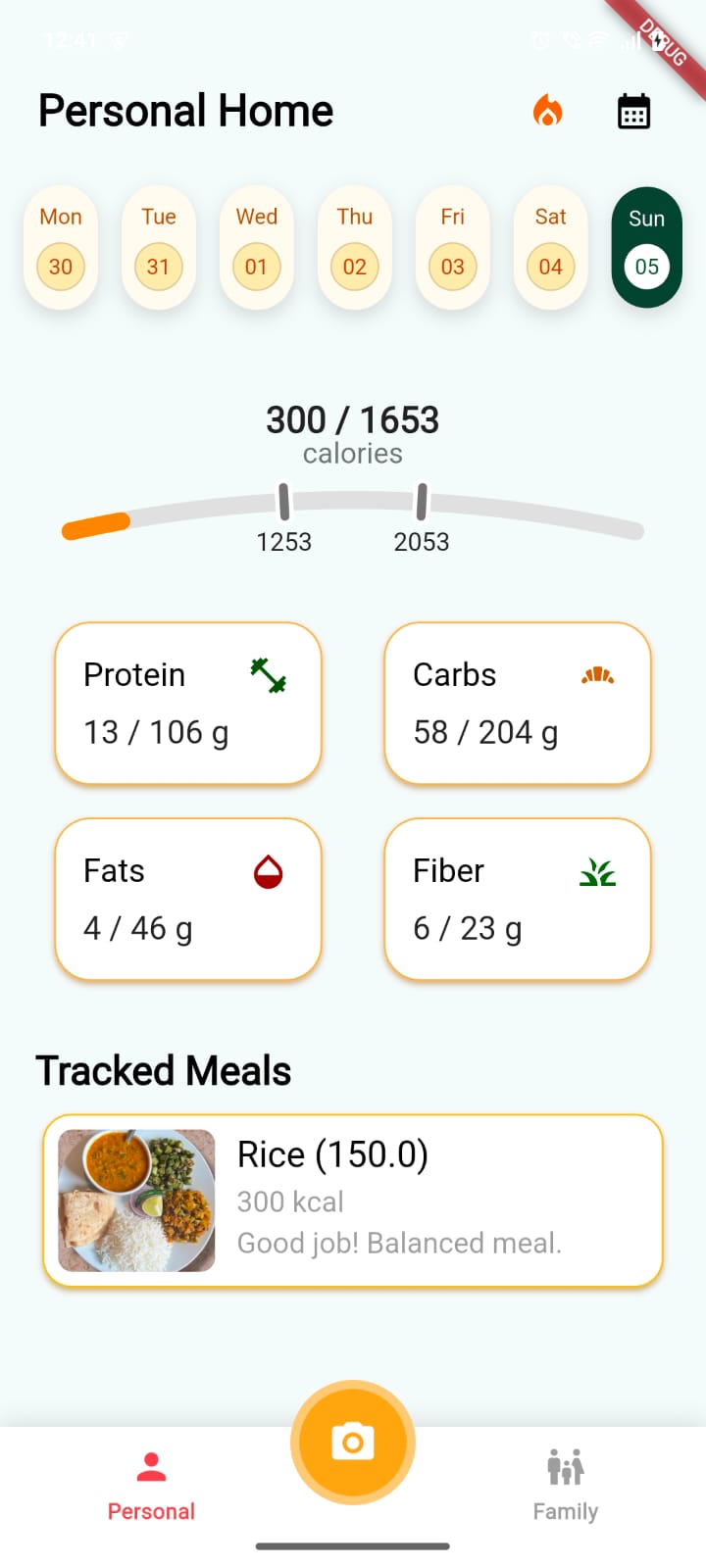706x1568 pixels.
Task: Select Thursday 02
Action: click(x=355, y=248)
